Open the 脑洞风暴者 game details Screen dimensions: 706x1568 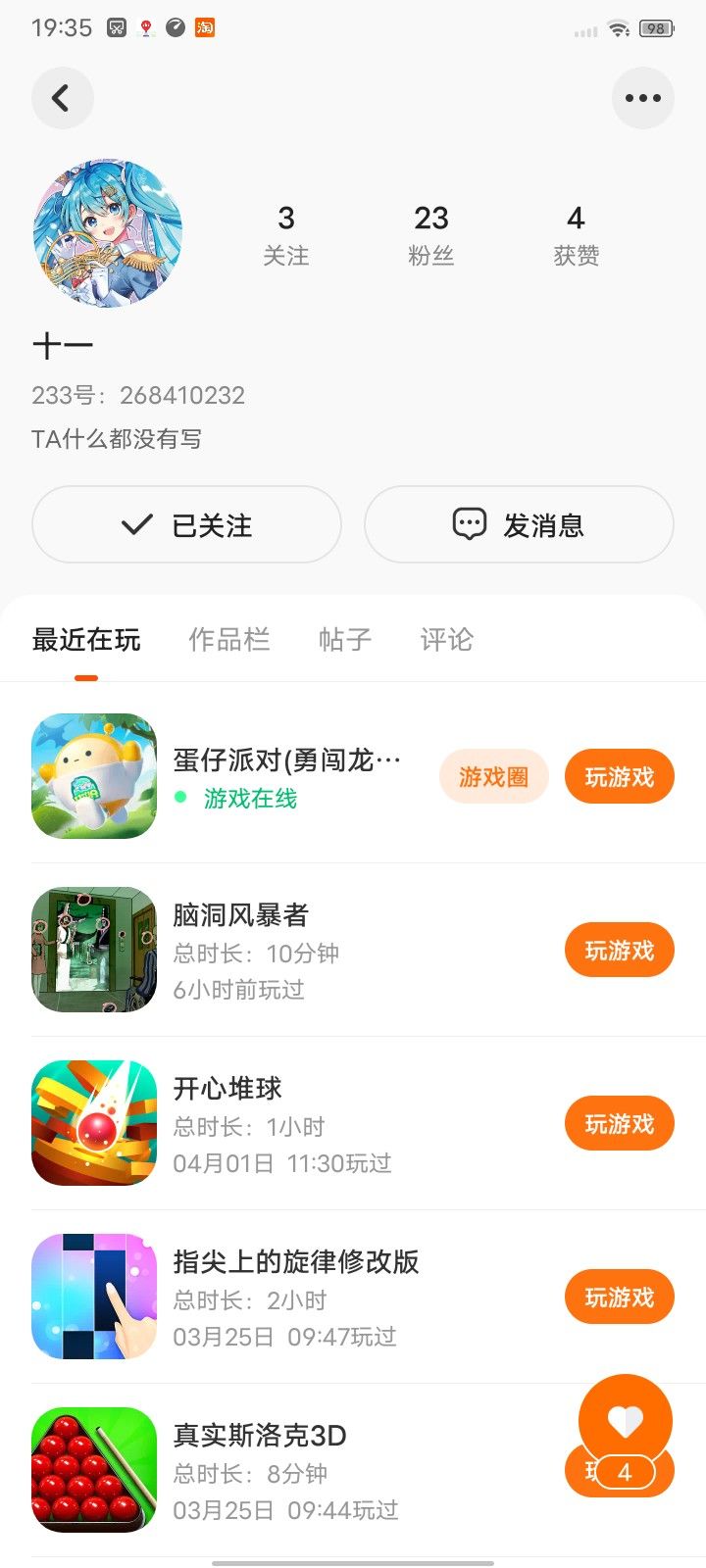(x=294, y=951)
